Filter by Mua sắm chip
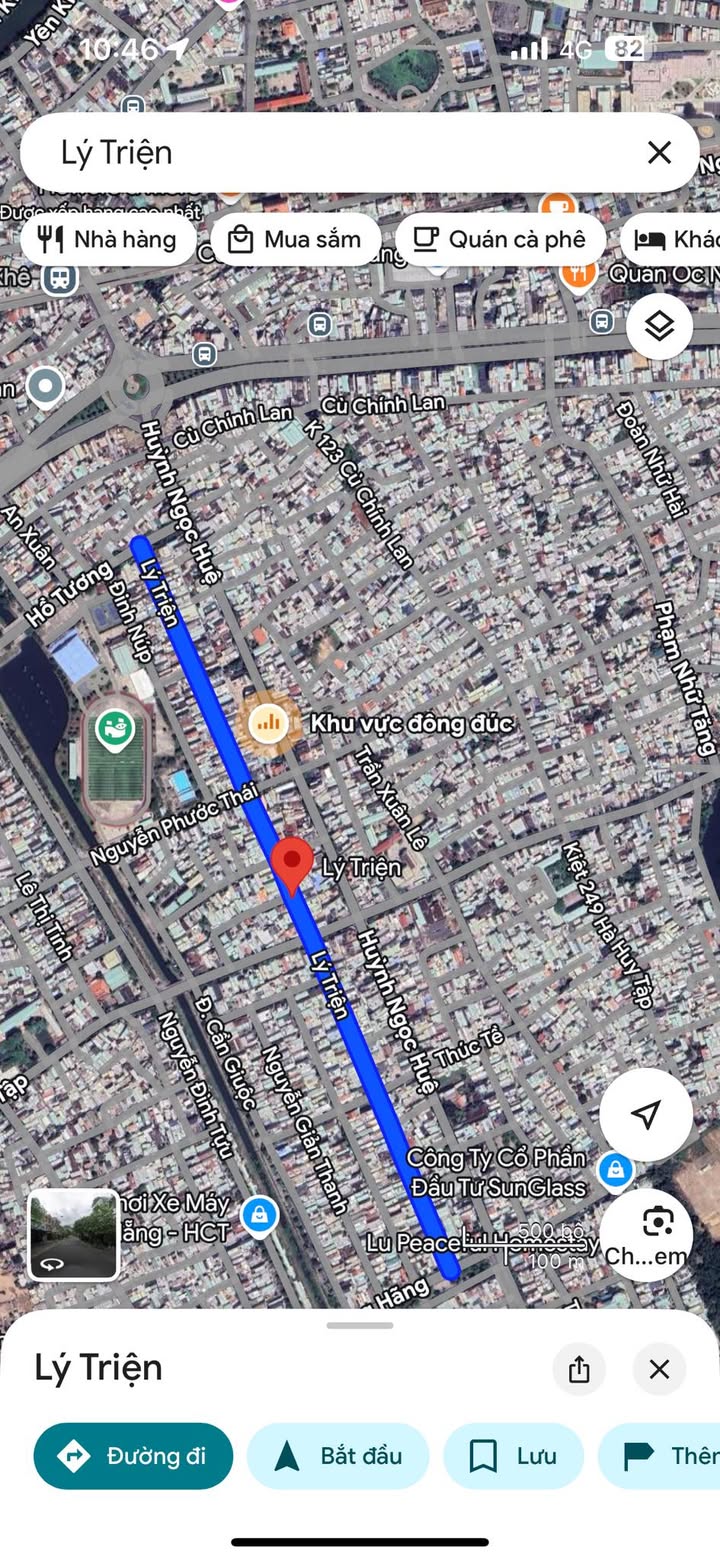This screenshot has width=720, height=1560. [296, 239]
